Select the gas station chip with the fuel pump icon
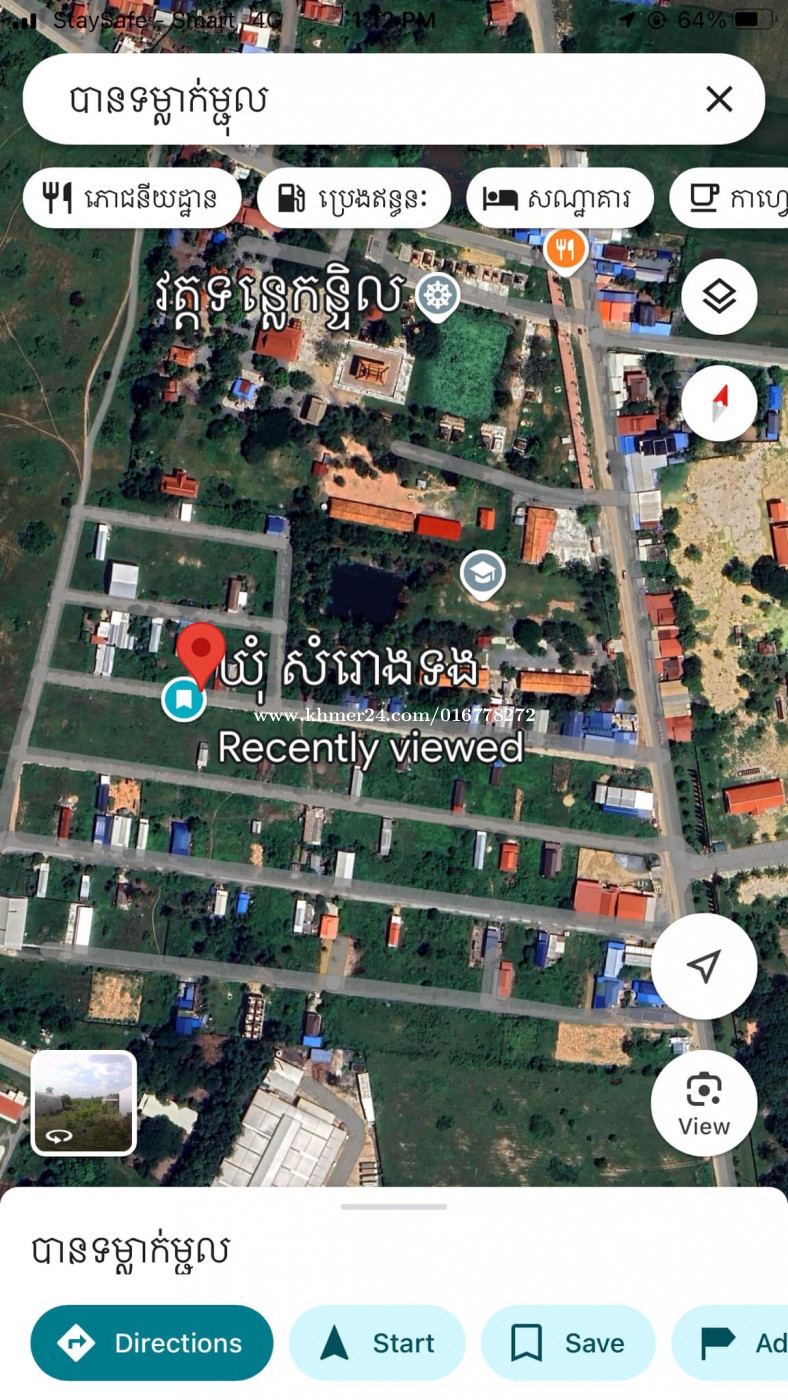The width and height of the screenshot is (788, 1400). 353,198
